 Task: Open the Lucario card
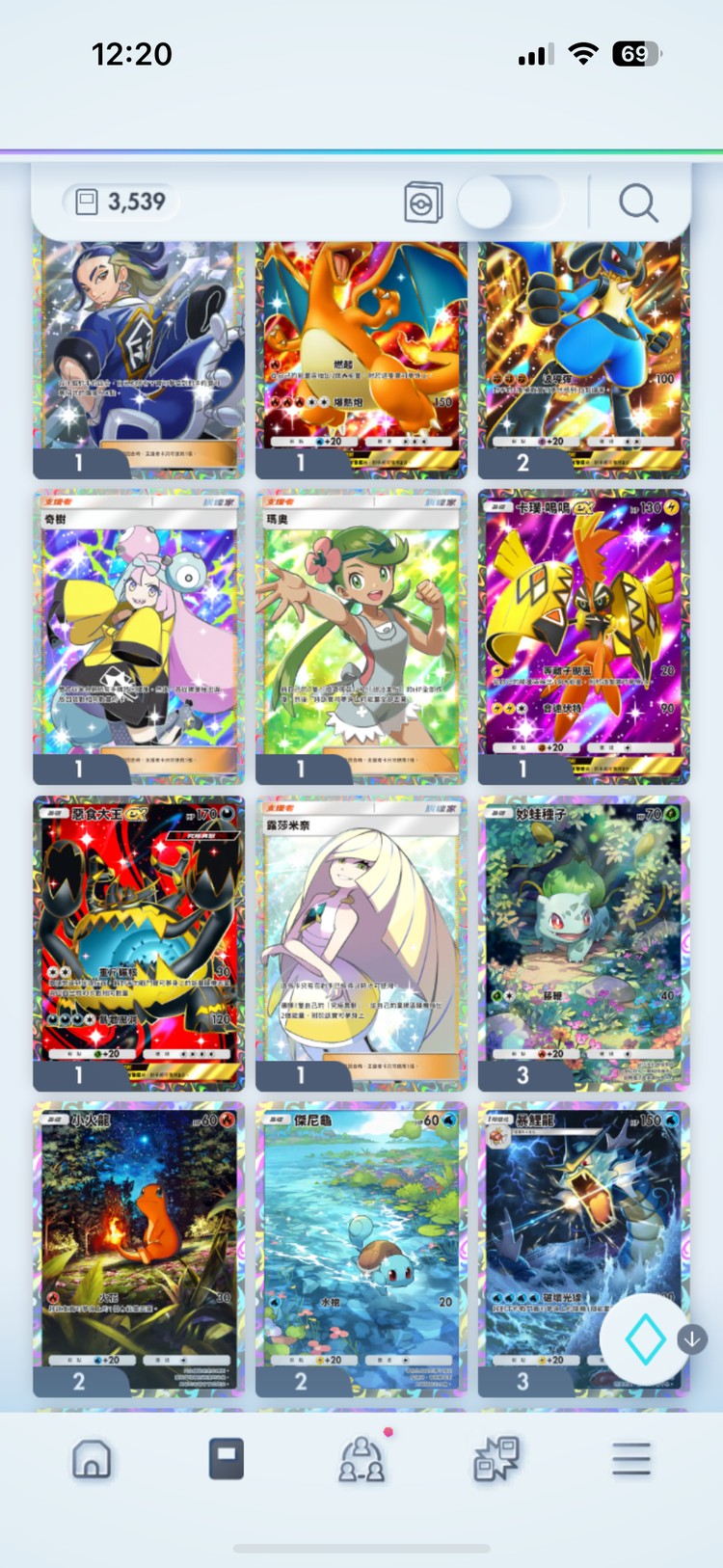583,357
